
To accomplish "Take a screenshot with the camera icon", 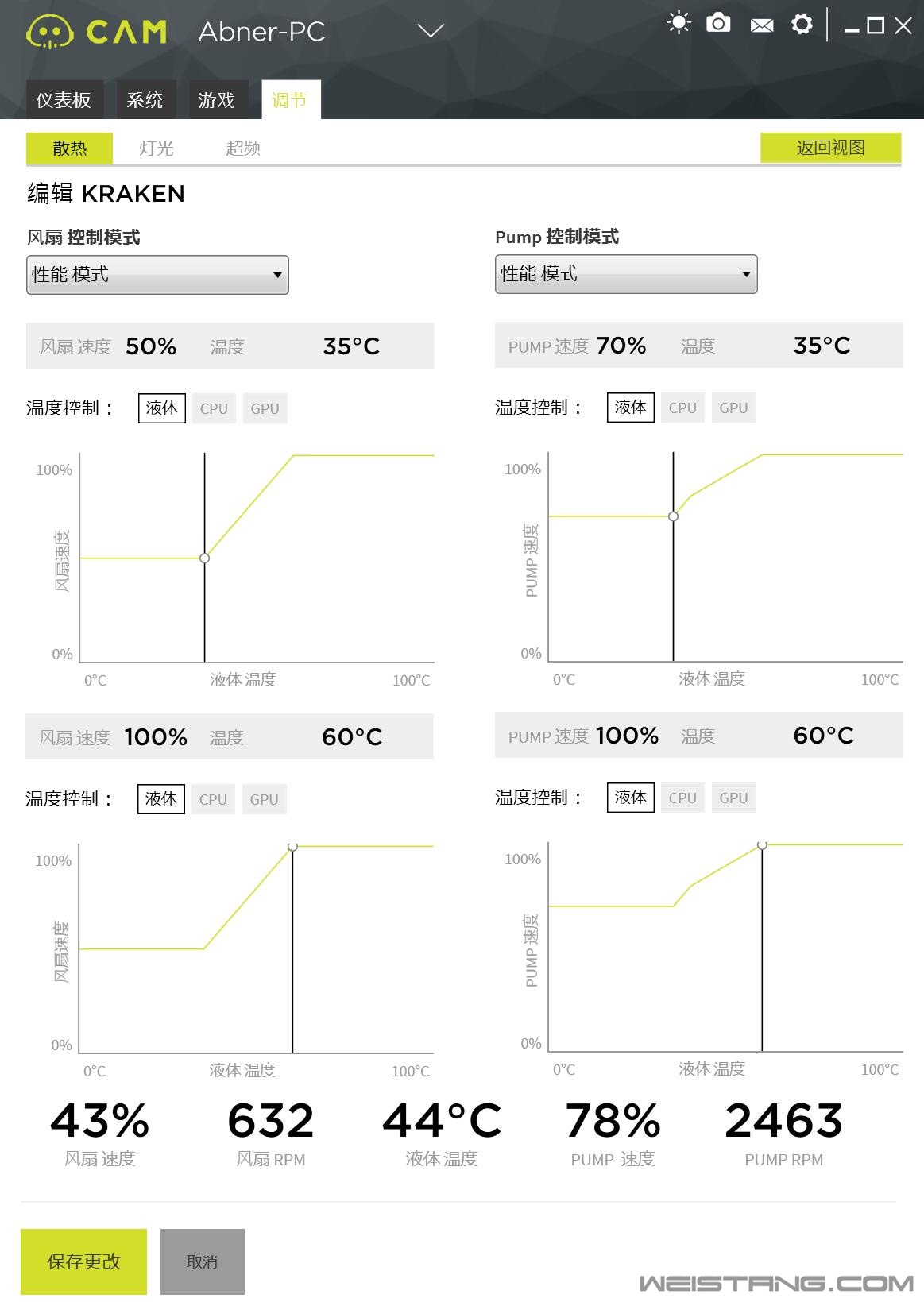I will pyautogui.click(x=718, y=23).
